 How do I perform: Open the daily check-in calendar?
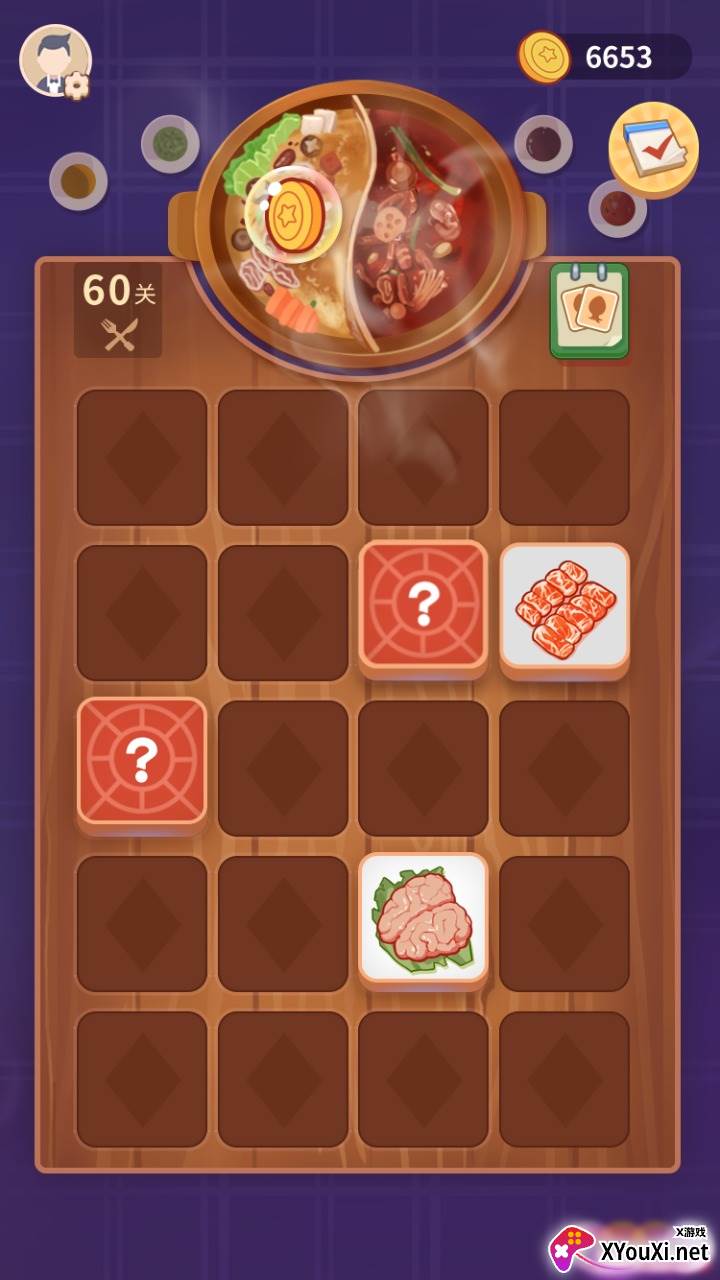point(654,146)
